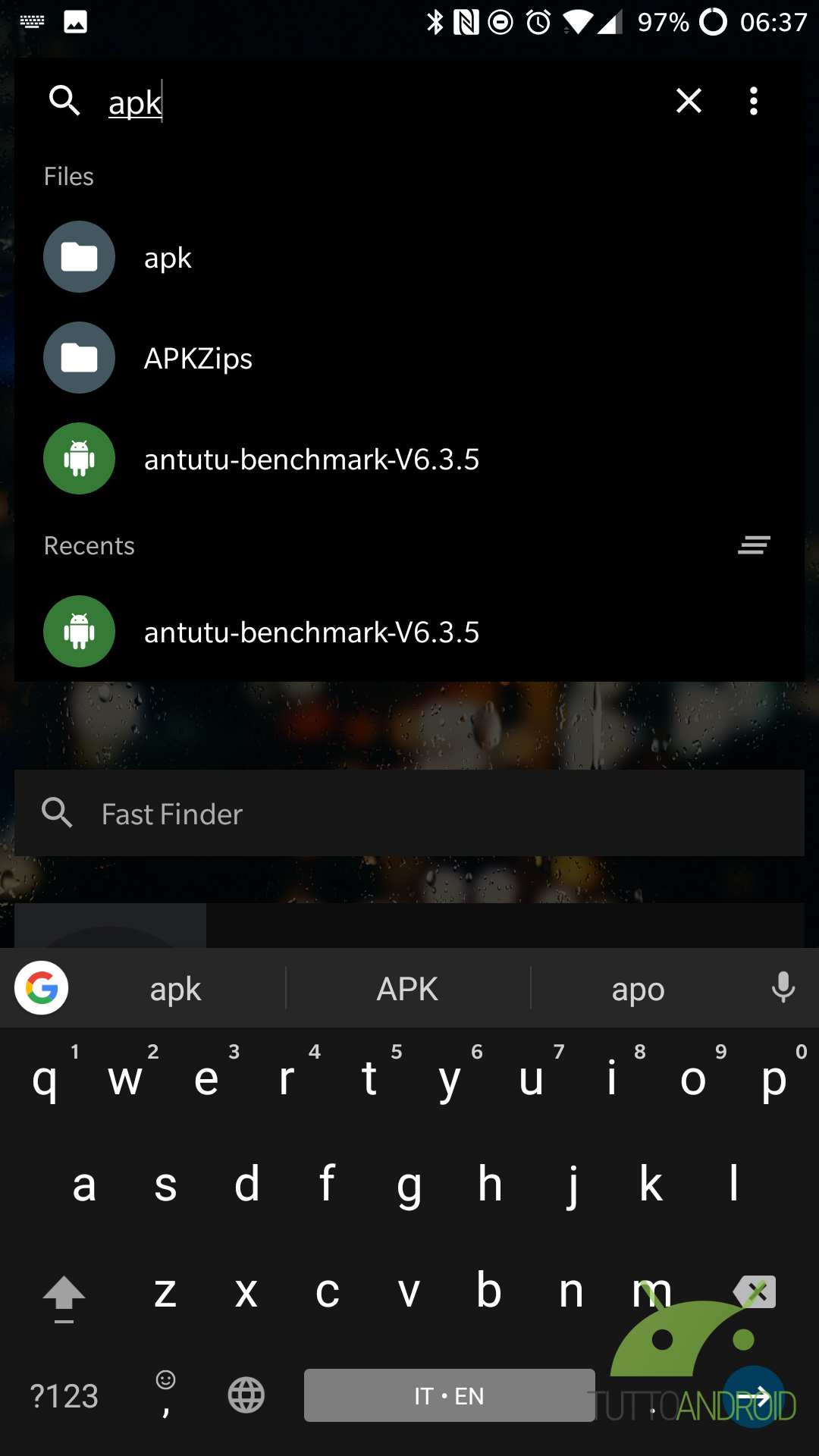This screenshot has height=1456, width=819.
Task: Switch keyboard to ?123 symbols
Action: [x=64, y=1396]
